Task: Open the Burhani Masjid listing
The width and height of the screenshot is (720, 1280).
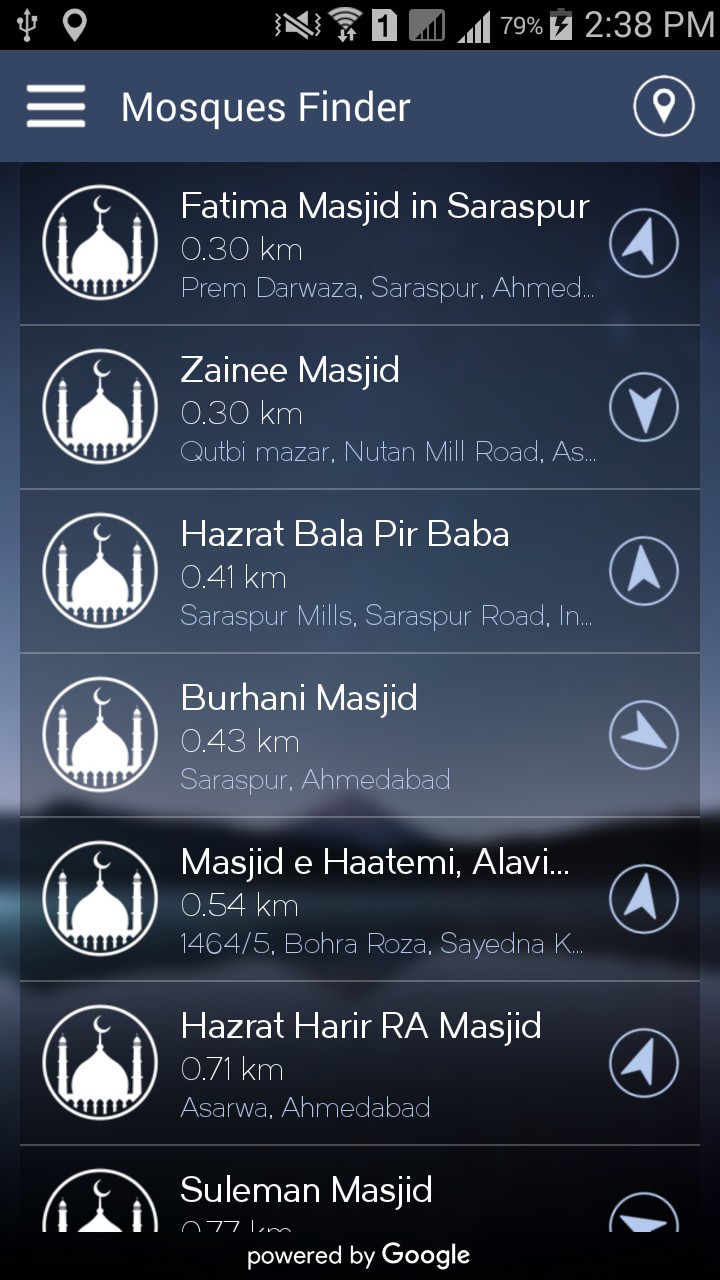Action: click(385, 736)
